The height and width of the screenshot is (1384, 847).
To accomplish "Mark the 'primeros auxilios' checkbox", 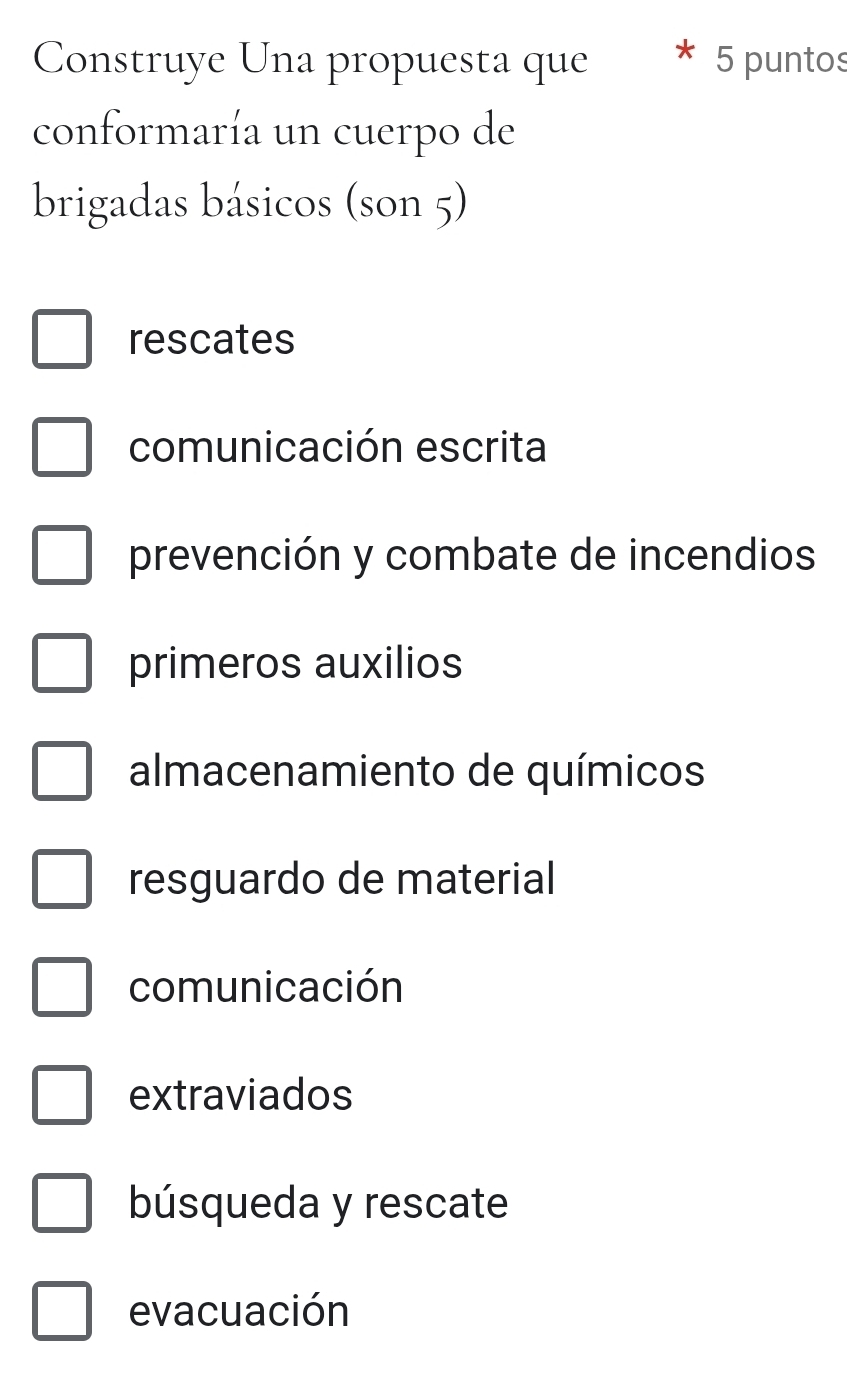I will [x=63, y=664].
